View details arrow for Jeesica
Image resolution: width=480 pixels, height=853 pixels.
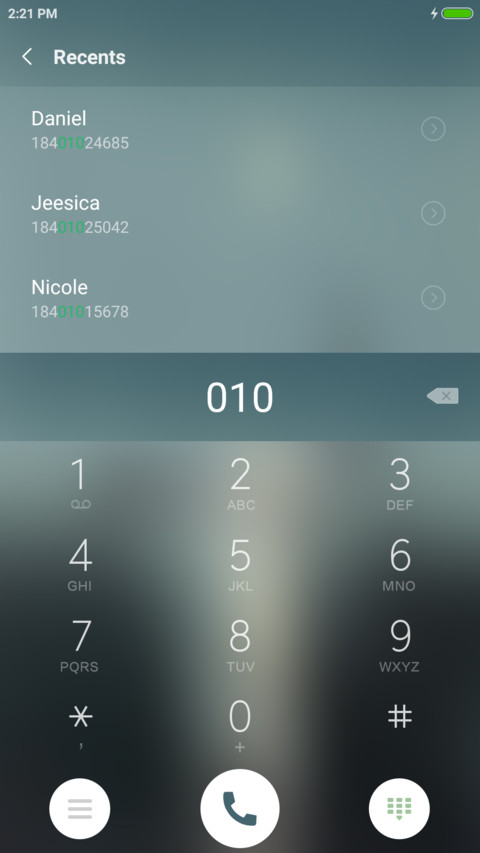[x=433, y=213]
